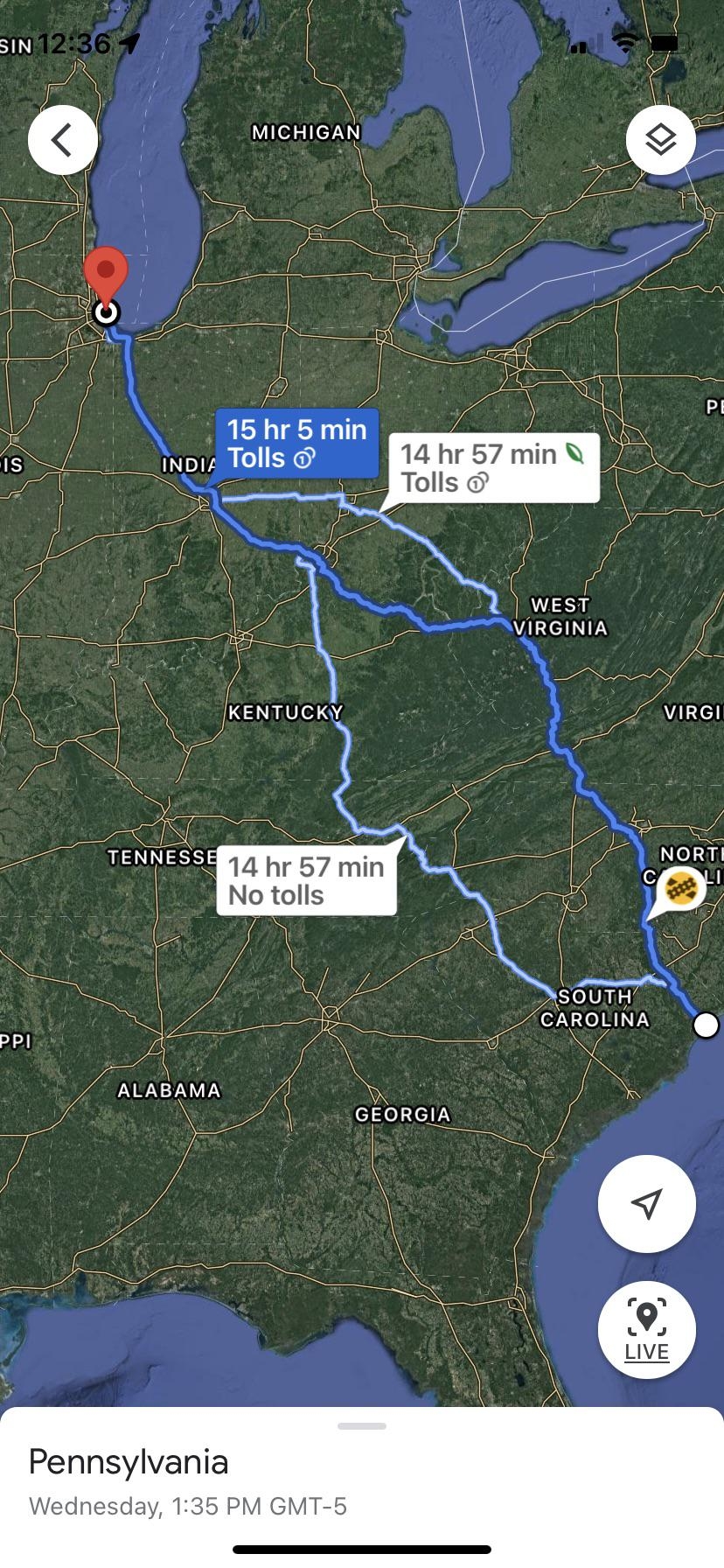Center map on my current location
The height and width of the screenshot is (1568, 724).
(646, 1203)
